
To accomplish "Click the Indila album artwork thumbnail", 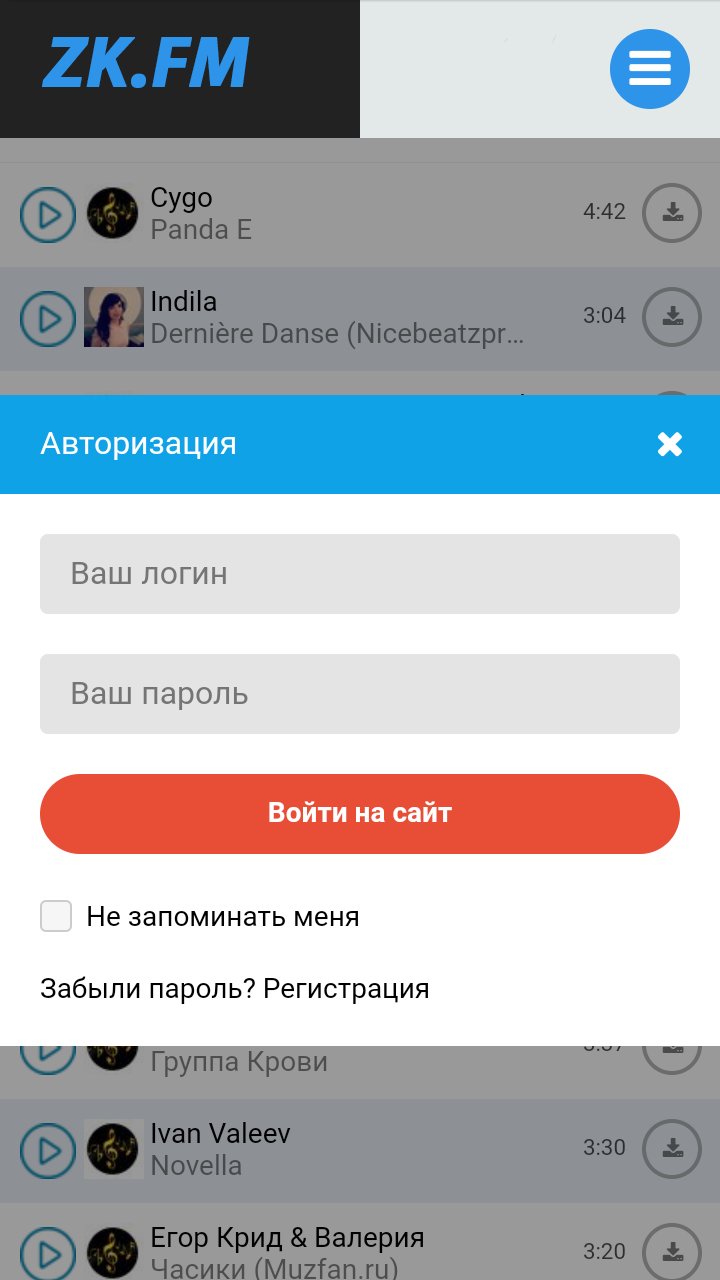I will (x=113, y=316).
